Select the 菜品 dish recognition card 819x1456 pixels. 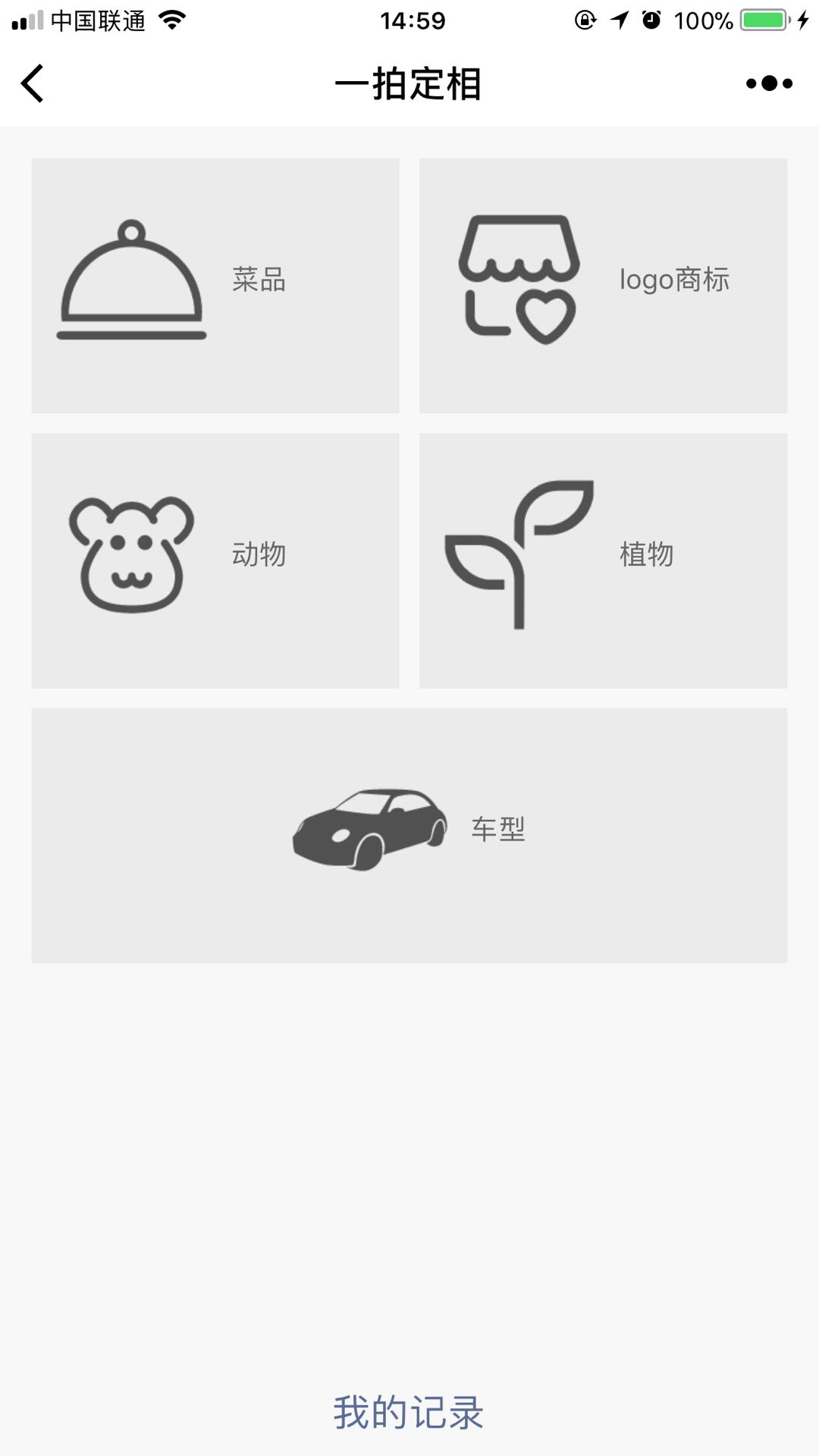215,286
